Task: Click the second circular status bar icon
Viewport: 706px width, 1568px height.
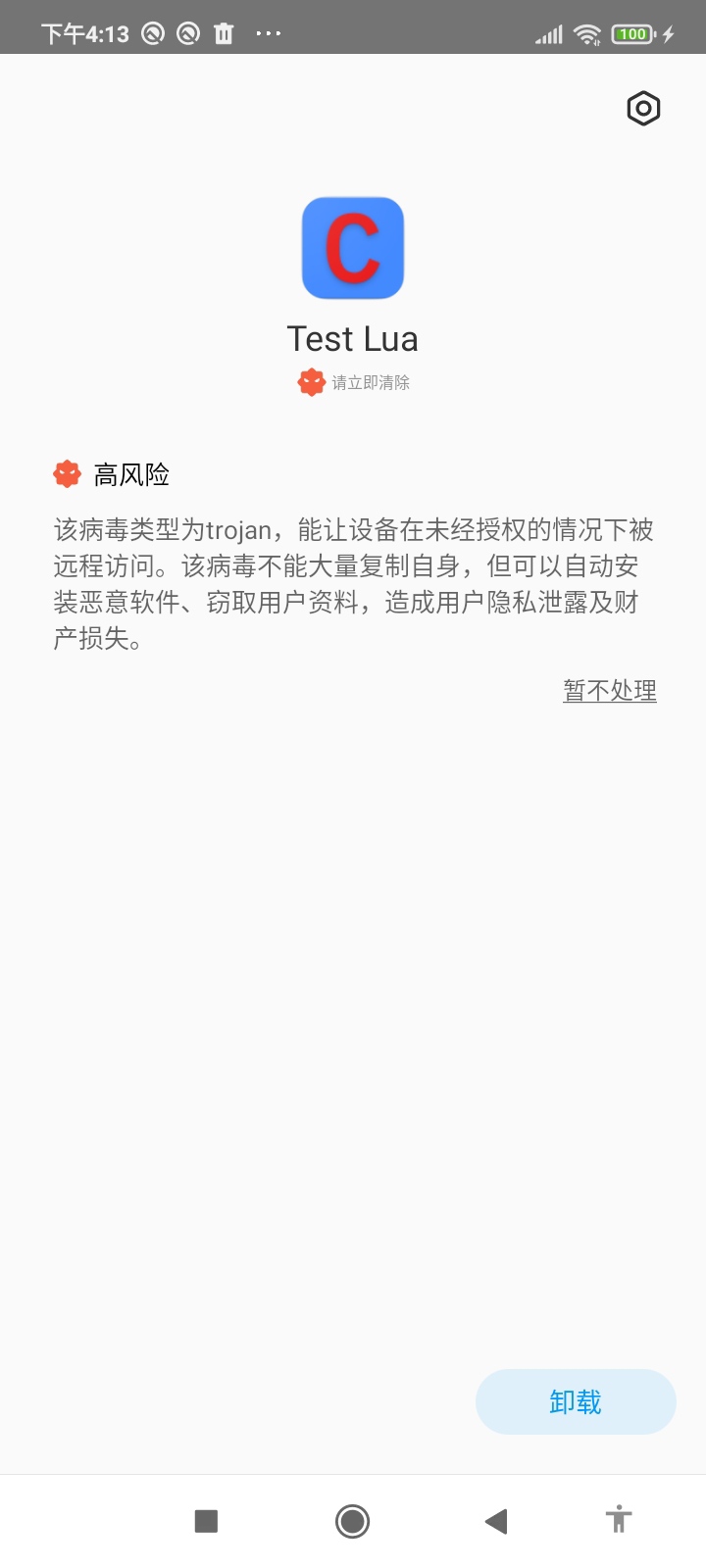Action: [x=188, y=32]
